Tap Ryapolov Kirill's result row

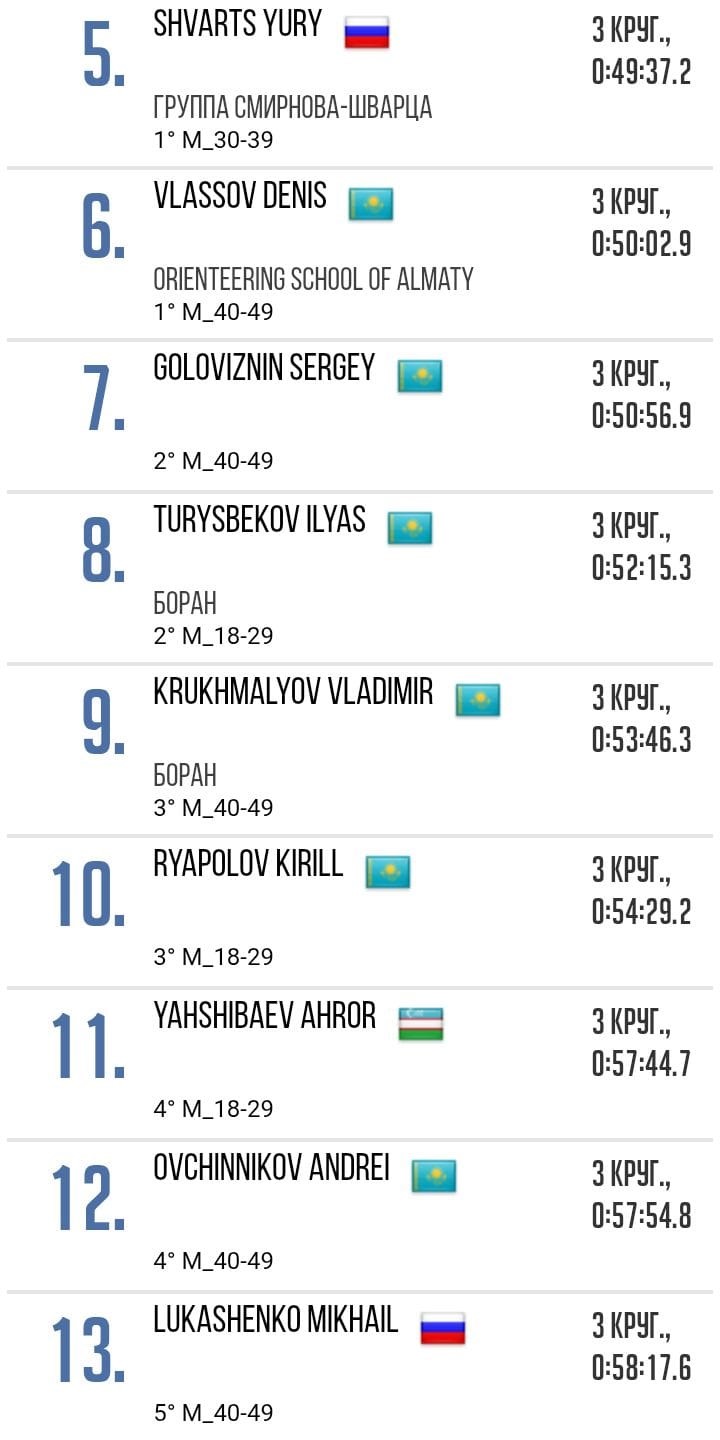point(248,866)
